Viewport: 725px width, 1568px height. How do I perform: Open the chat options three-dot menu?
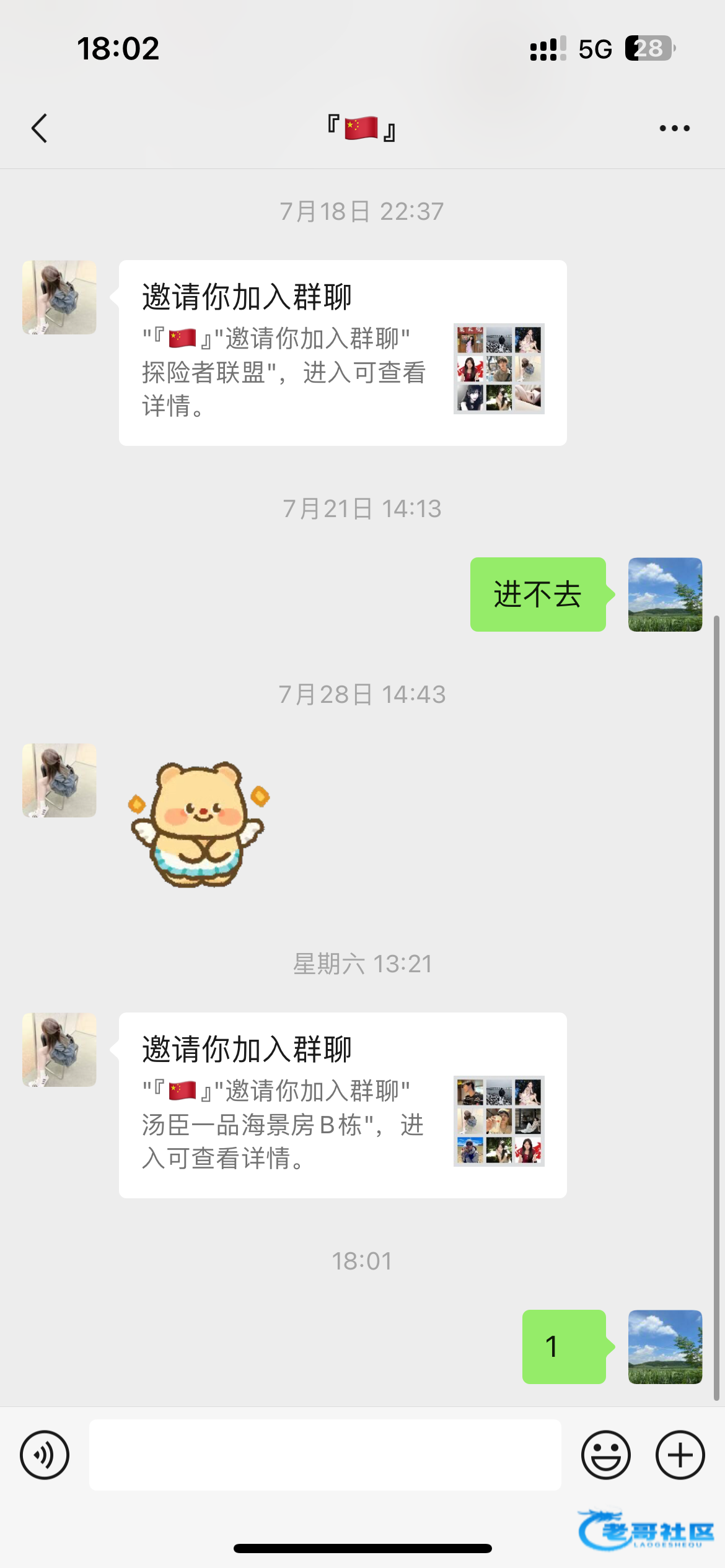click(674, 128)
